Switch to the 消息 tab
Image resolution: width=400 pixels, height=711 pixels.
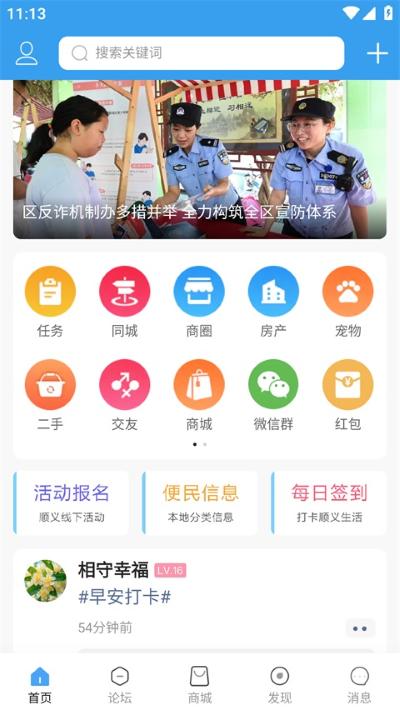359,685
